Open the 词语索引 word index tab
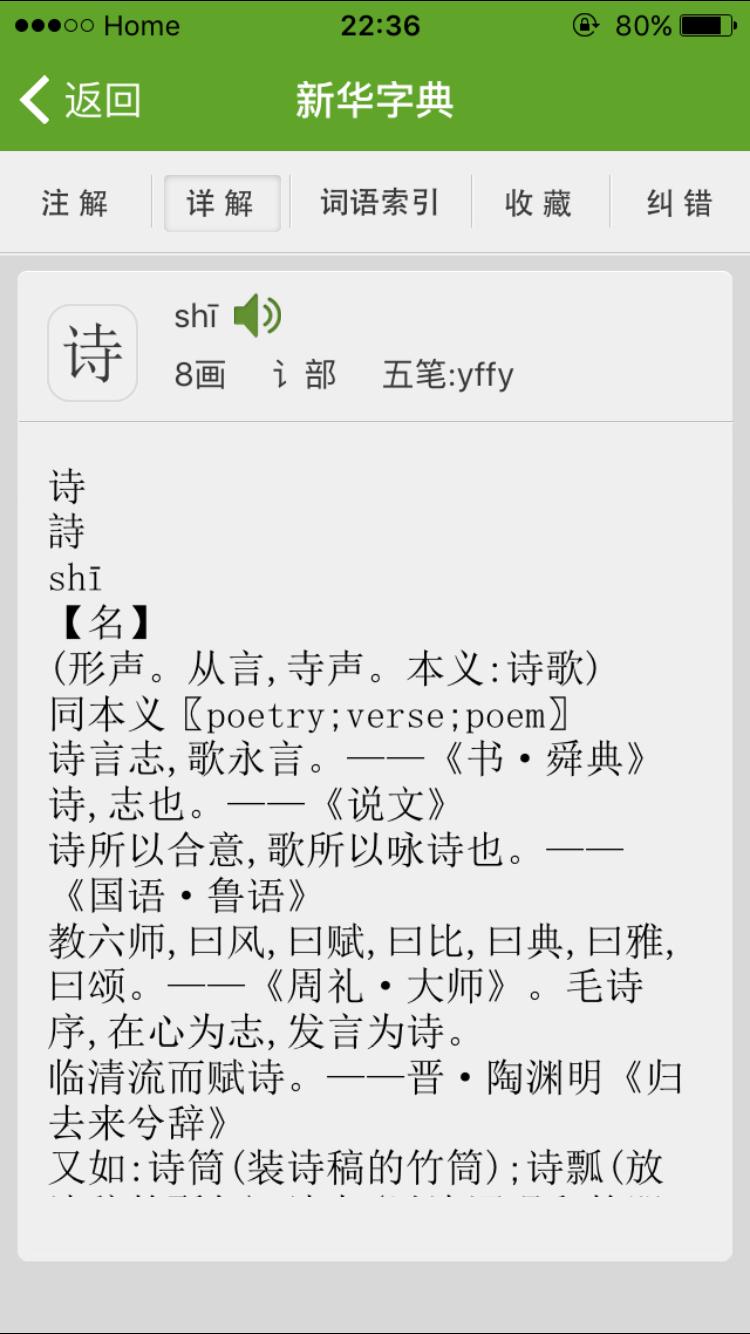Image resolution: width=750 pixels, height=1334 pixels. click(377, 201)
